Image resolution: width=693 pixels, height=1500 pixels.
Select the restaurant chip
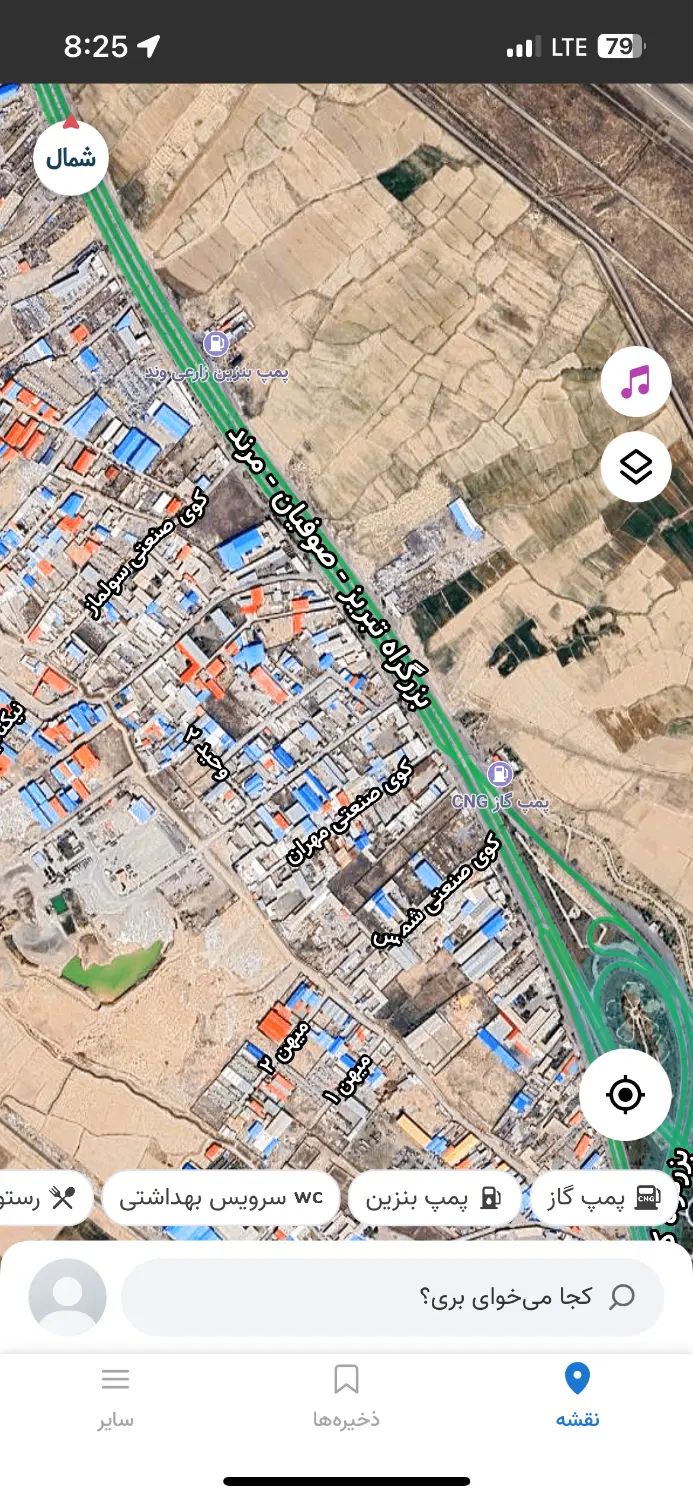tap(45, 1198)
